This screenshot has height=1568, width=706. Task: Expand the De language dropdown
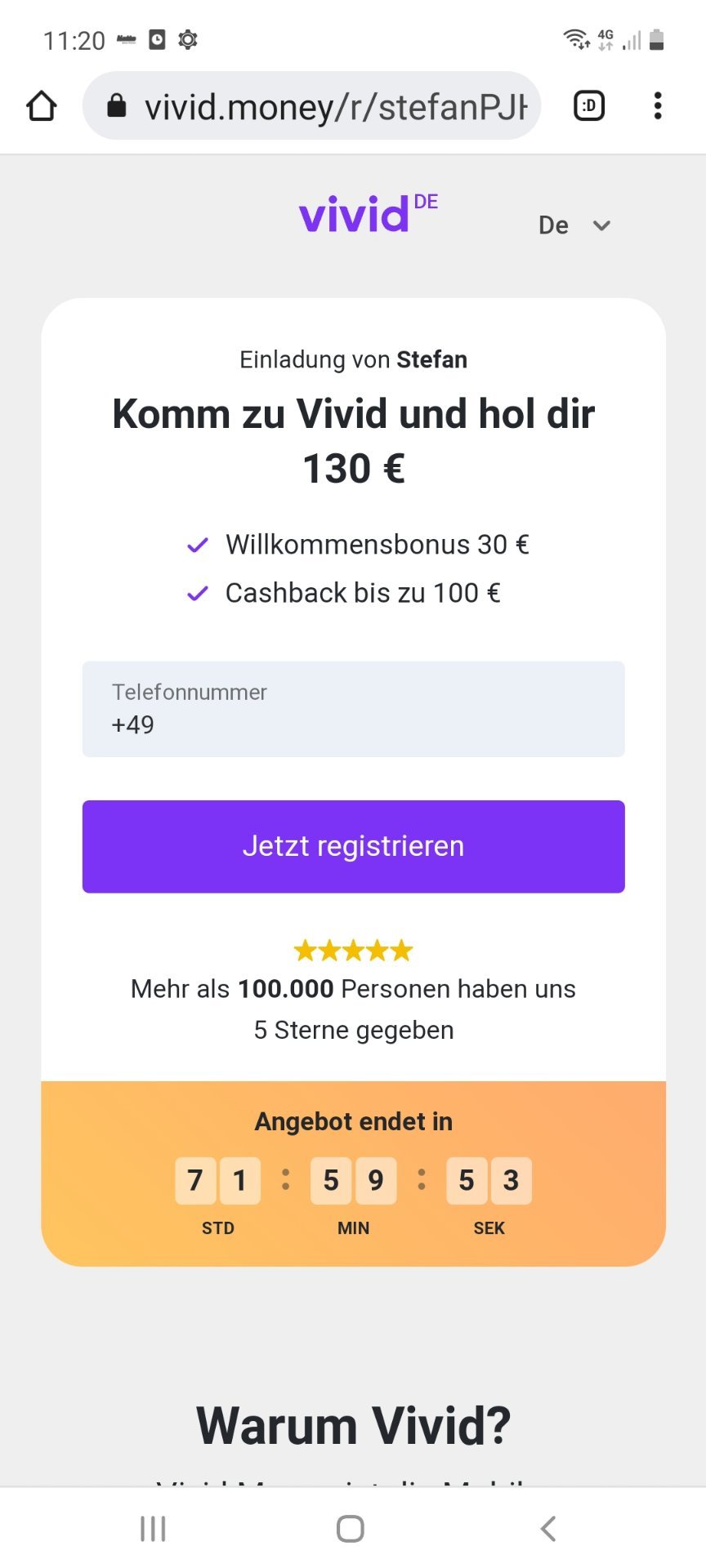574,225
